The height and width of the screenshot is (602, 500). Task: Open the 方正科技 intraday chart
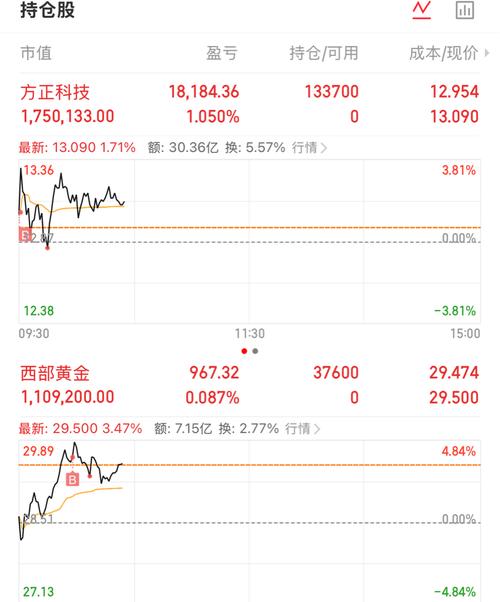(250, 241)
